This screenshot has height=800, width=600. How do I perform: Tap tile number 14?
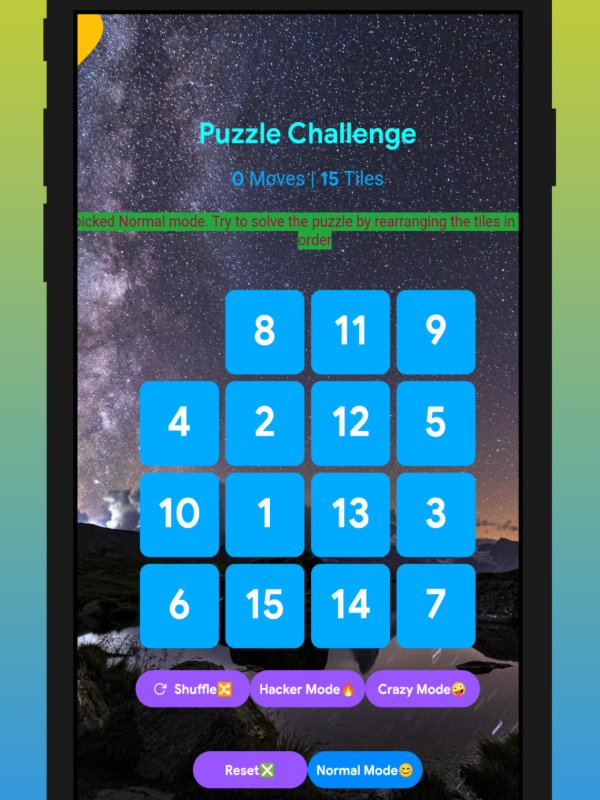pos(350,605)
